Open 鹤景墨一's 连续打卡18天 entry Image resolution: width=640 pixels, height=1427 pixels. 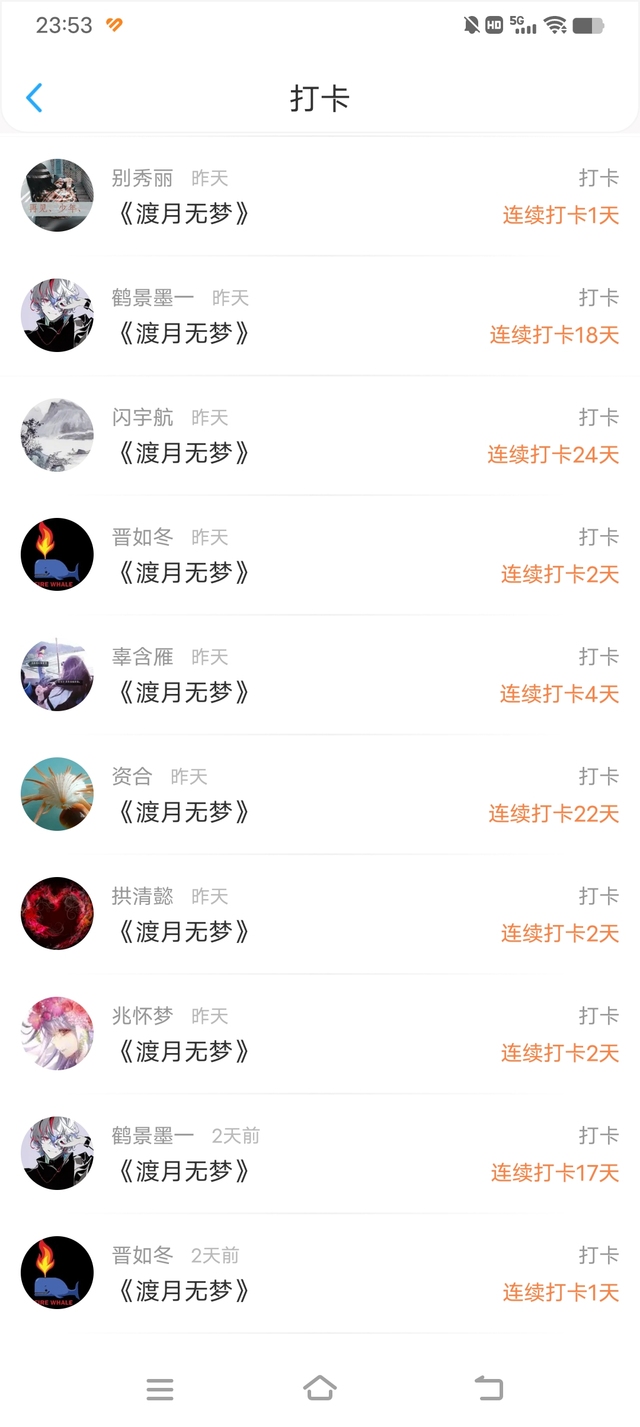tap(320, 316)
